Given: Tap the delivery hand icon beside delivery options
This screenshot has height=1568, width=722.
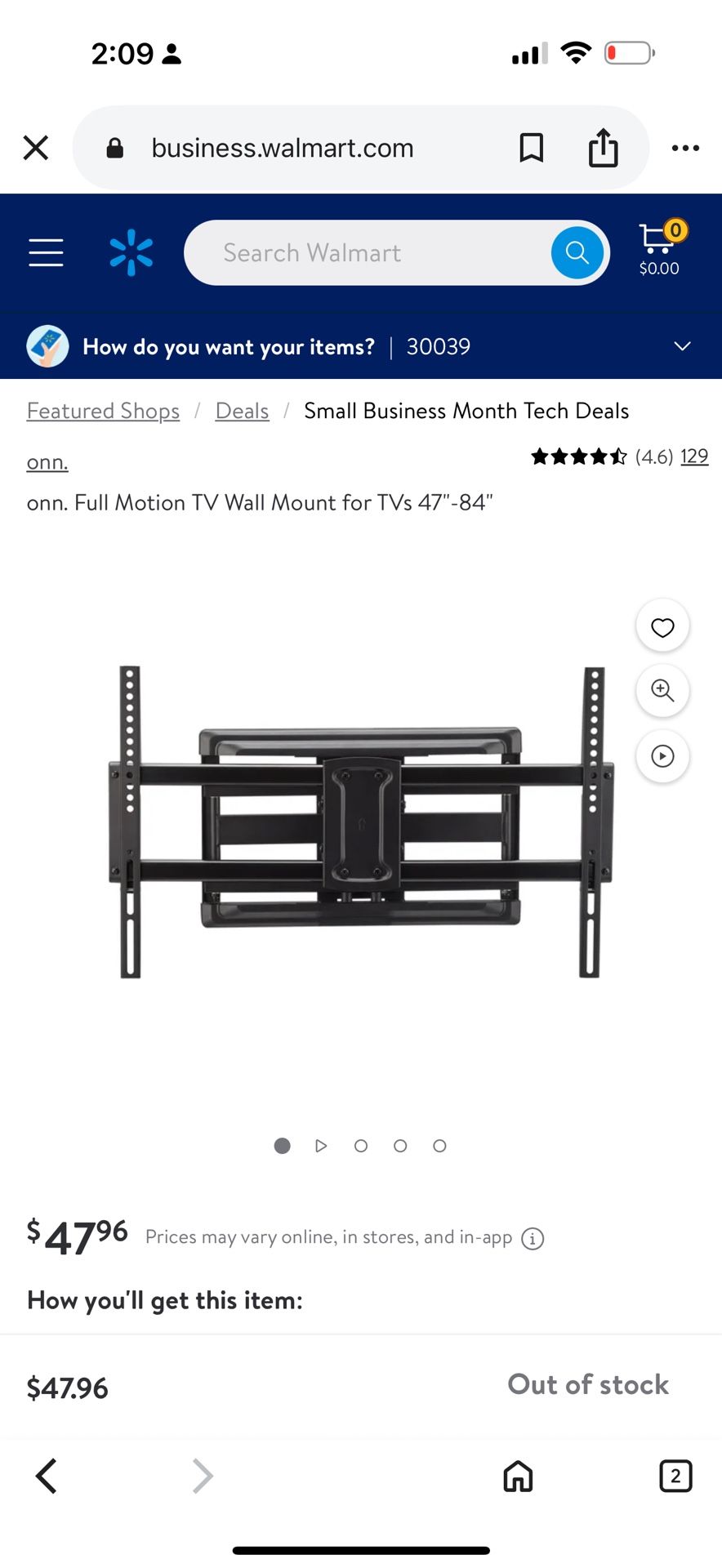Looking at the screenshot, I should coord(47,346).
